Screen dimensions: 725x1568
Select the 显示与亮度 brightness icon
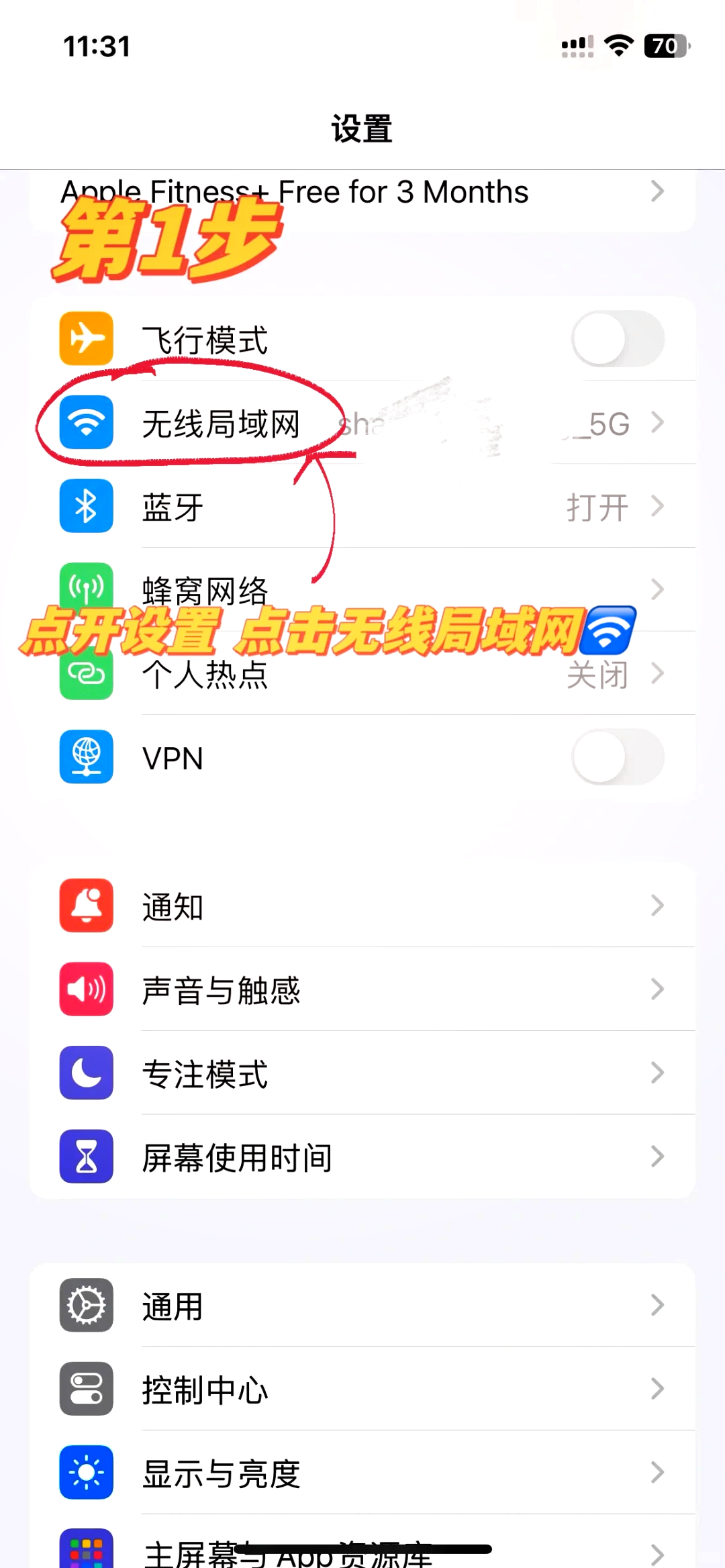85,1473
